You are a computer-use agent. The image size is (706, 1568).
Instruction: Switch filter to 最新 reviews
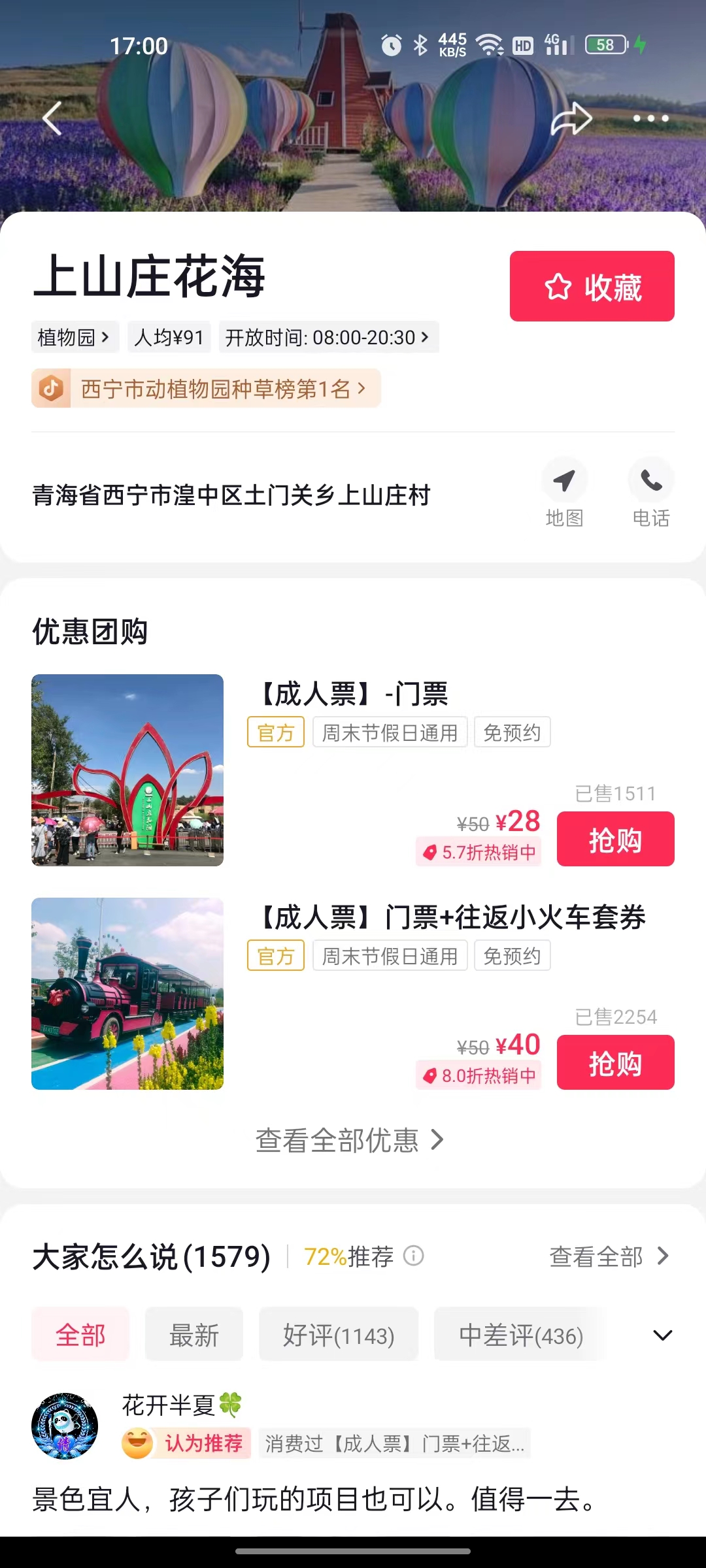click(x=193, y=1335)
